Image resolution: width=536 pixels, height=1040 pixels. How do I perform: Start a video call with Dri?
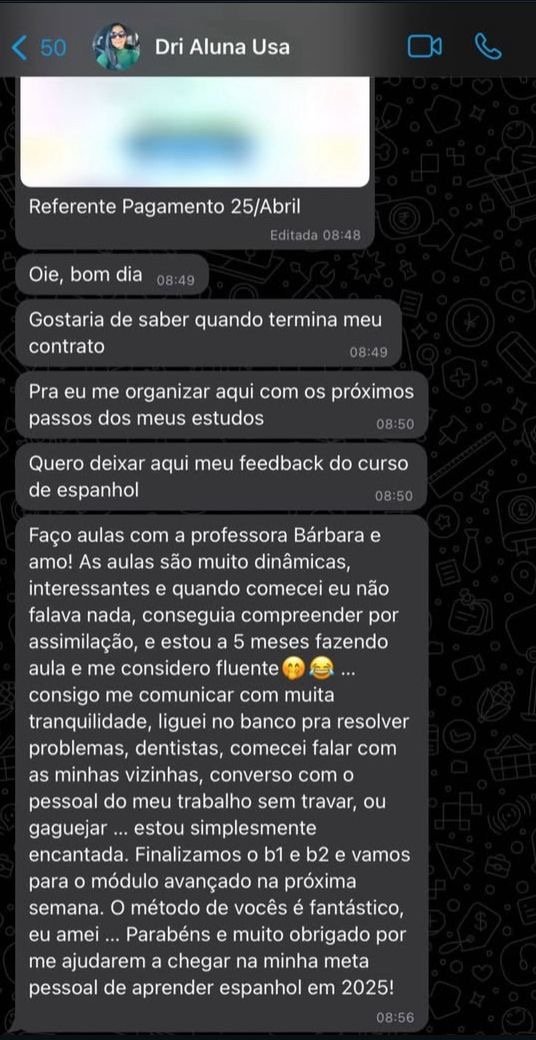pyautogui.click(x=425, y=47)
